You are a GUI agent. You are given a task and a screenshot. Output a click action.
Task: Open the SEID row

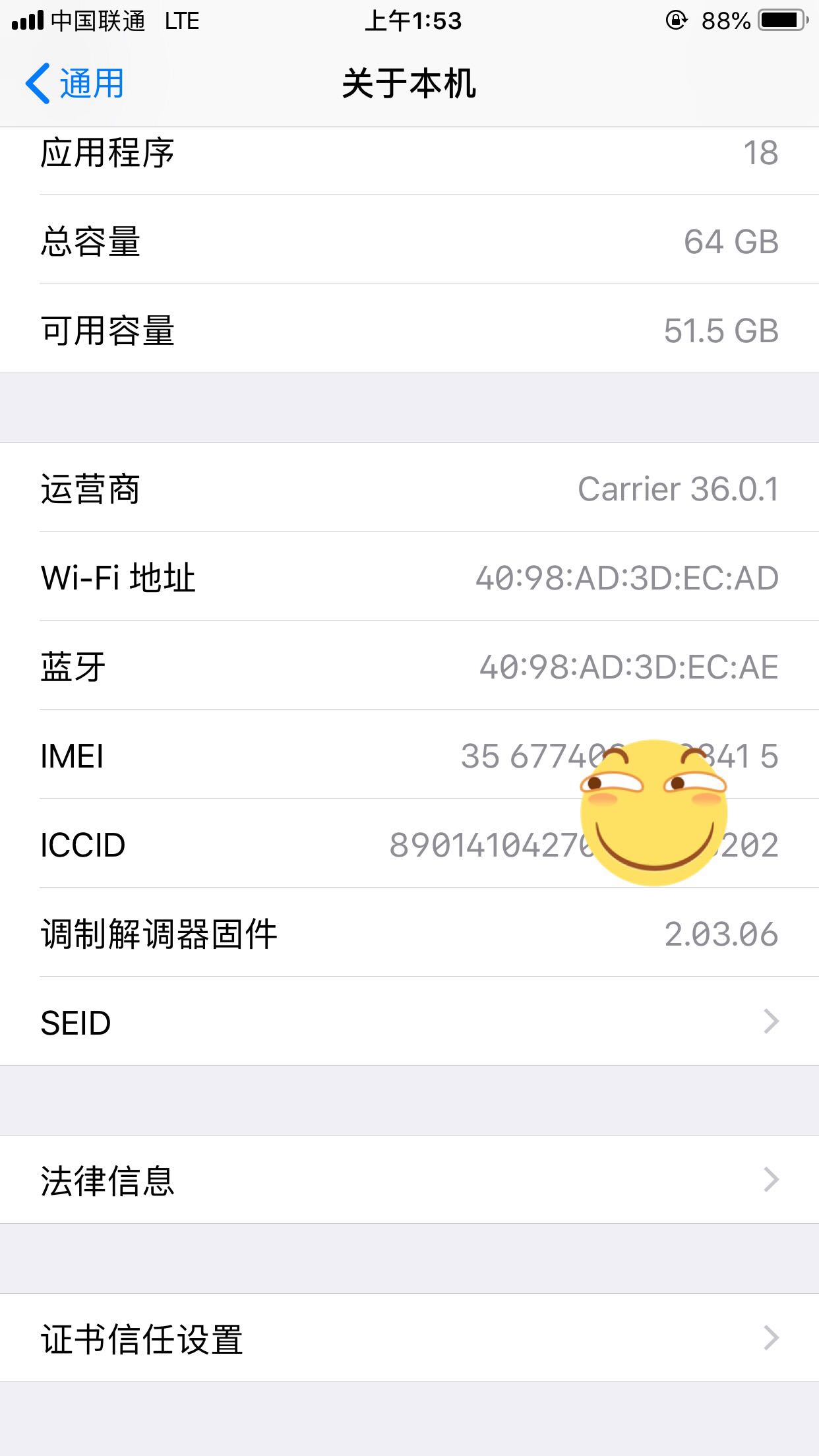pyautogui.click(x=409, y=1021)
